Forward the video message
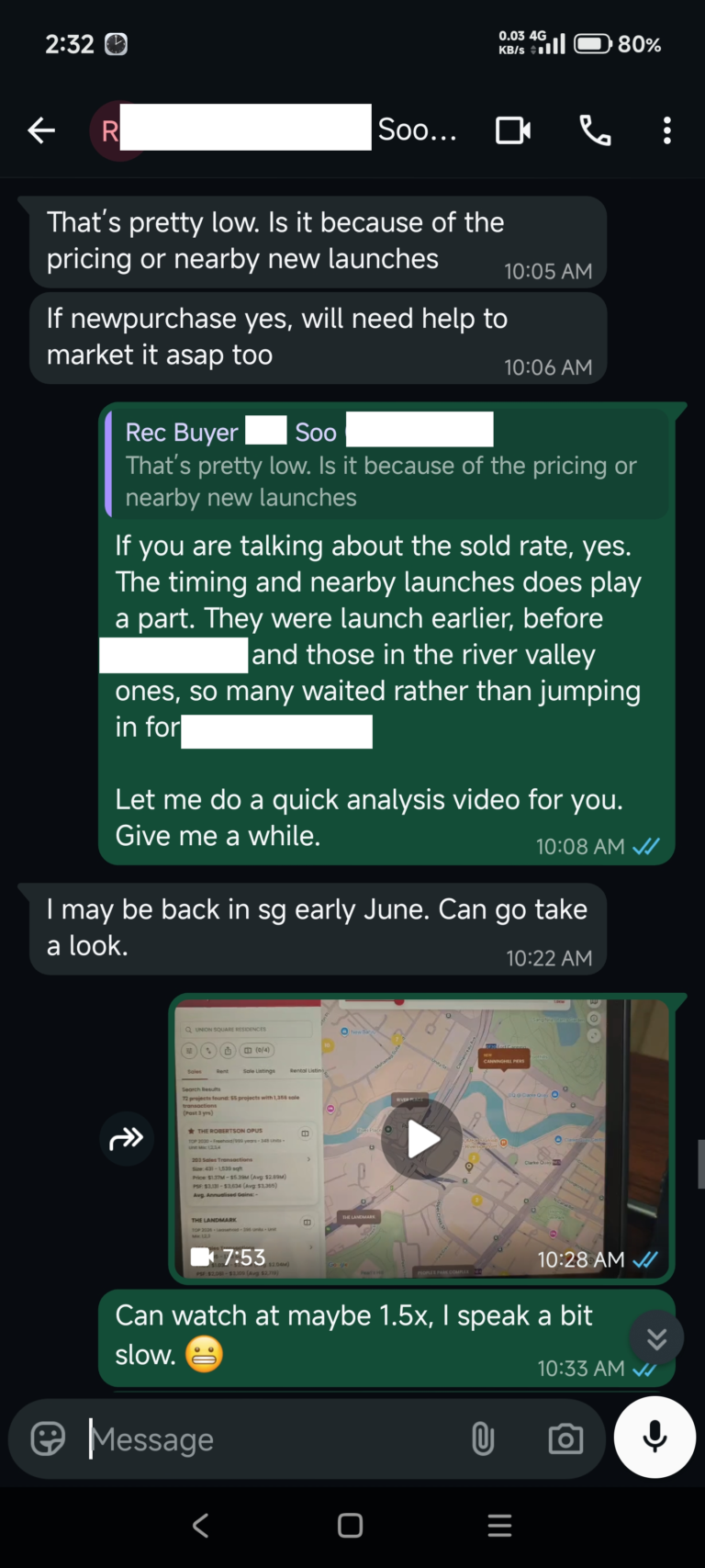 point(127,1139)
